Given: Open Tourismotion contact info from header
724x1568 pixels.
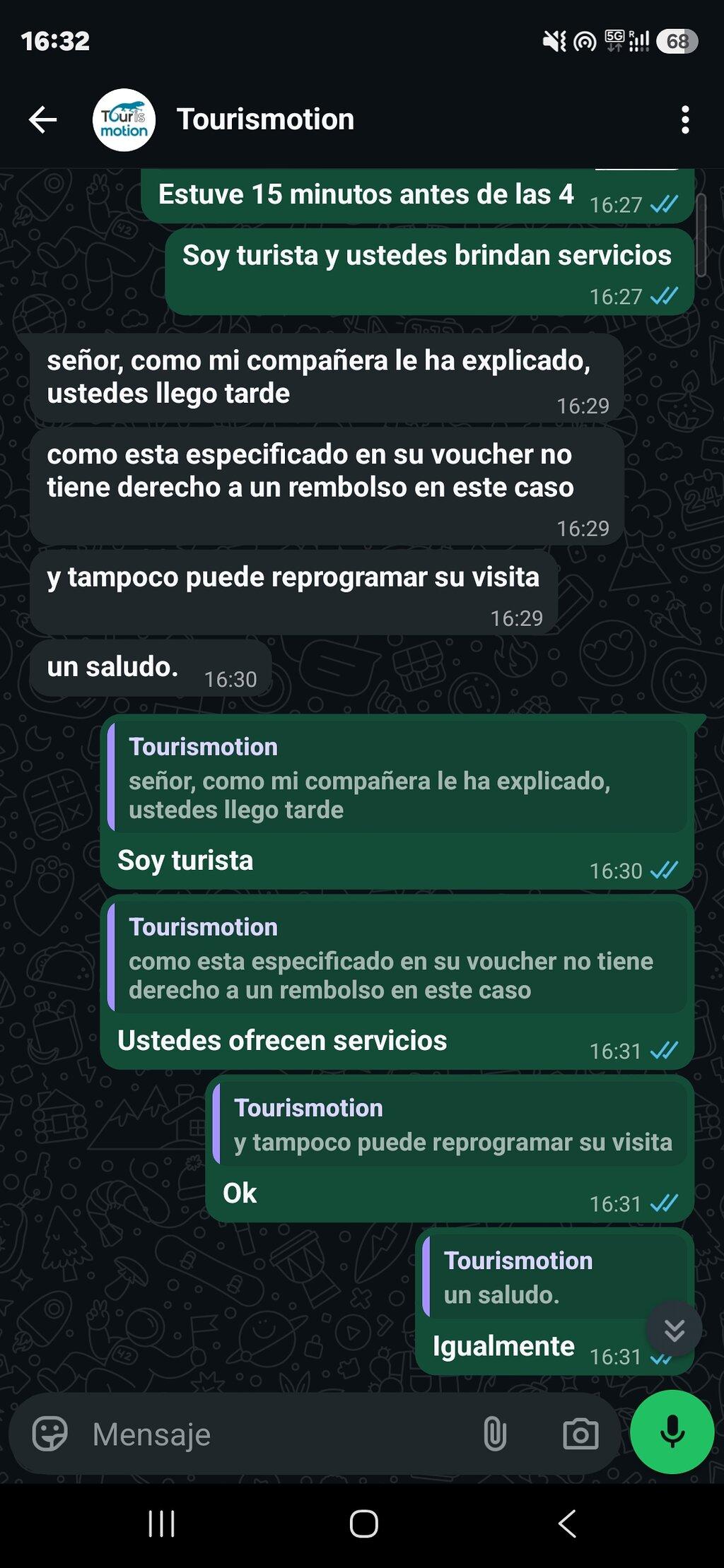Looking at the screenshot, I should pyautogui.click(x=265, y=119).
